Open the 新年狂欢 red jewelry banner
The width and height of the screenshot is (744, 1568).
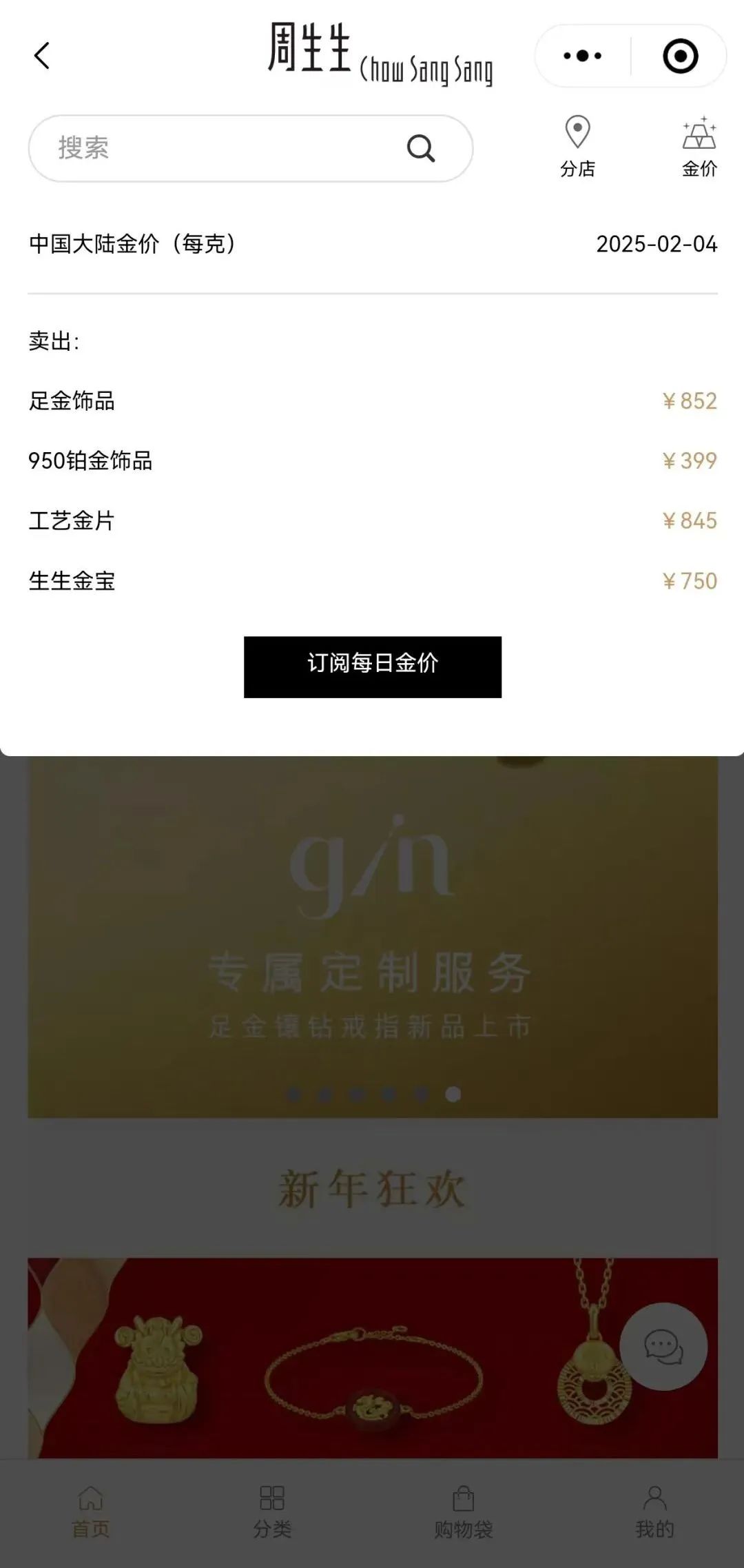point(373,1358)
